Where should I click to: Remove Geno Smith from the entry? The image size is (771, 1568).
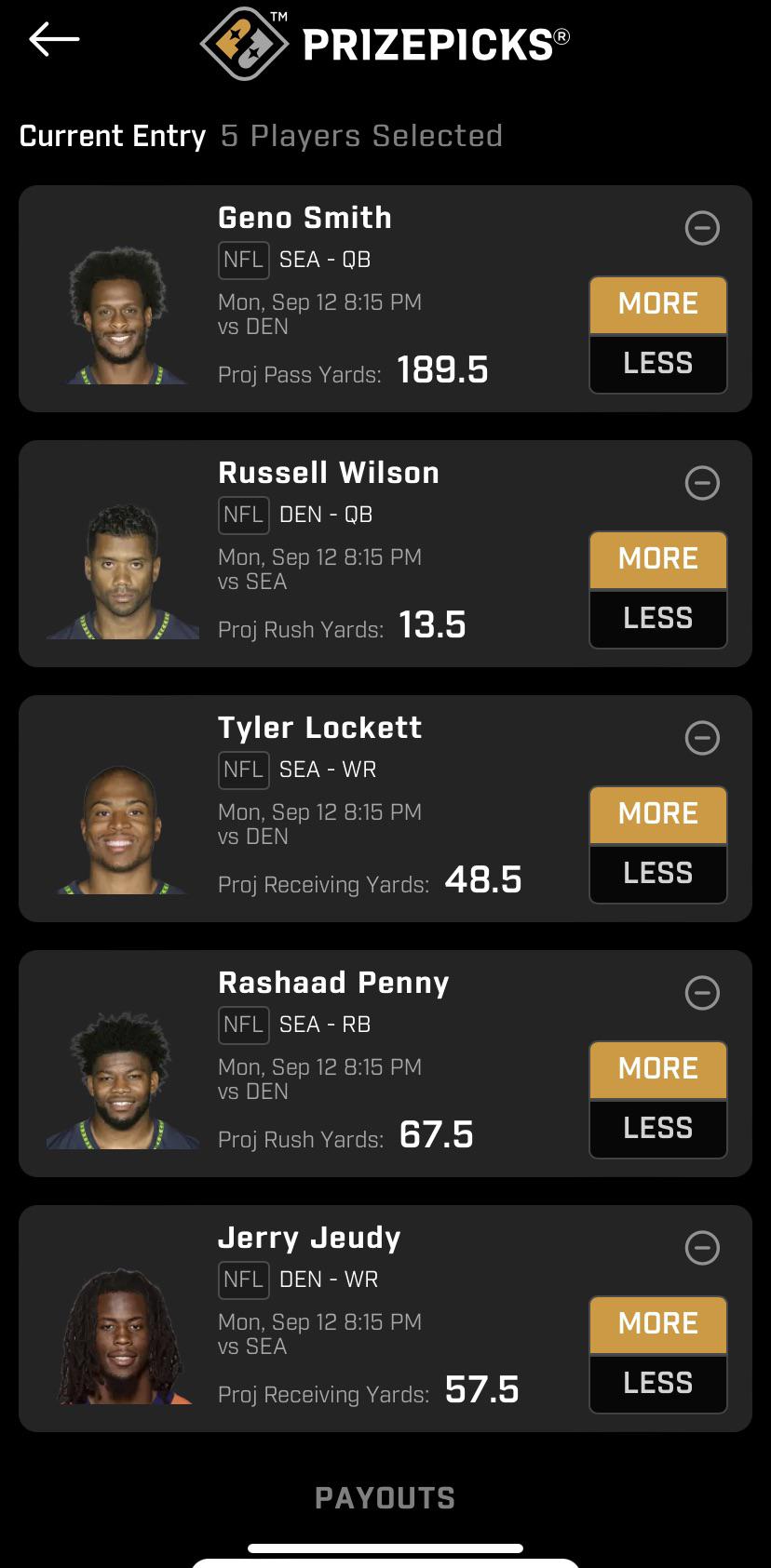click(x=703, y=228)
